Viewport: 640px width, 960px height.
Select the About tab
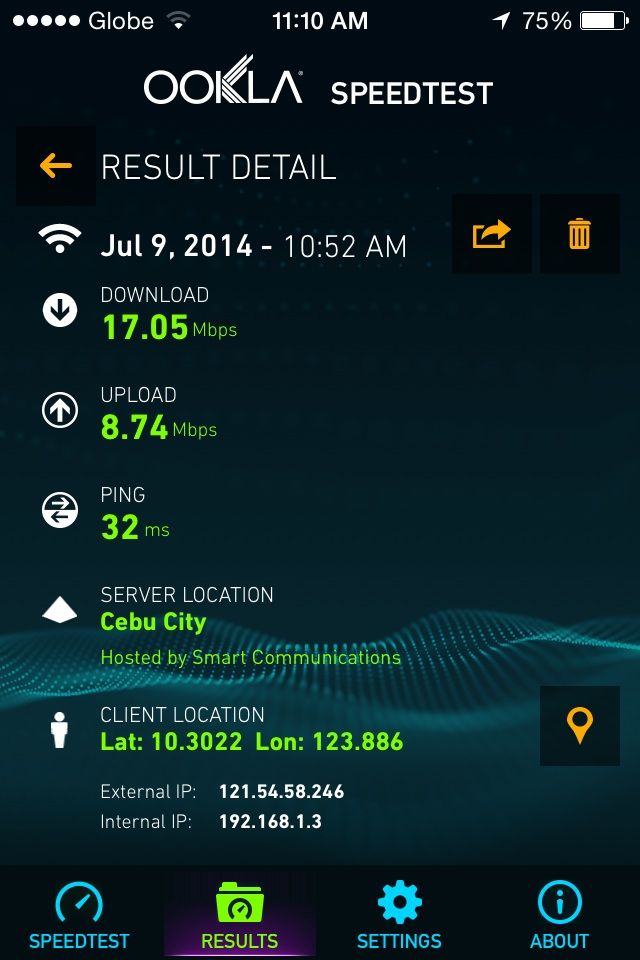(559, 915)
